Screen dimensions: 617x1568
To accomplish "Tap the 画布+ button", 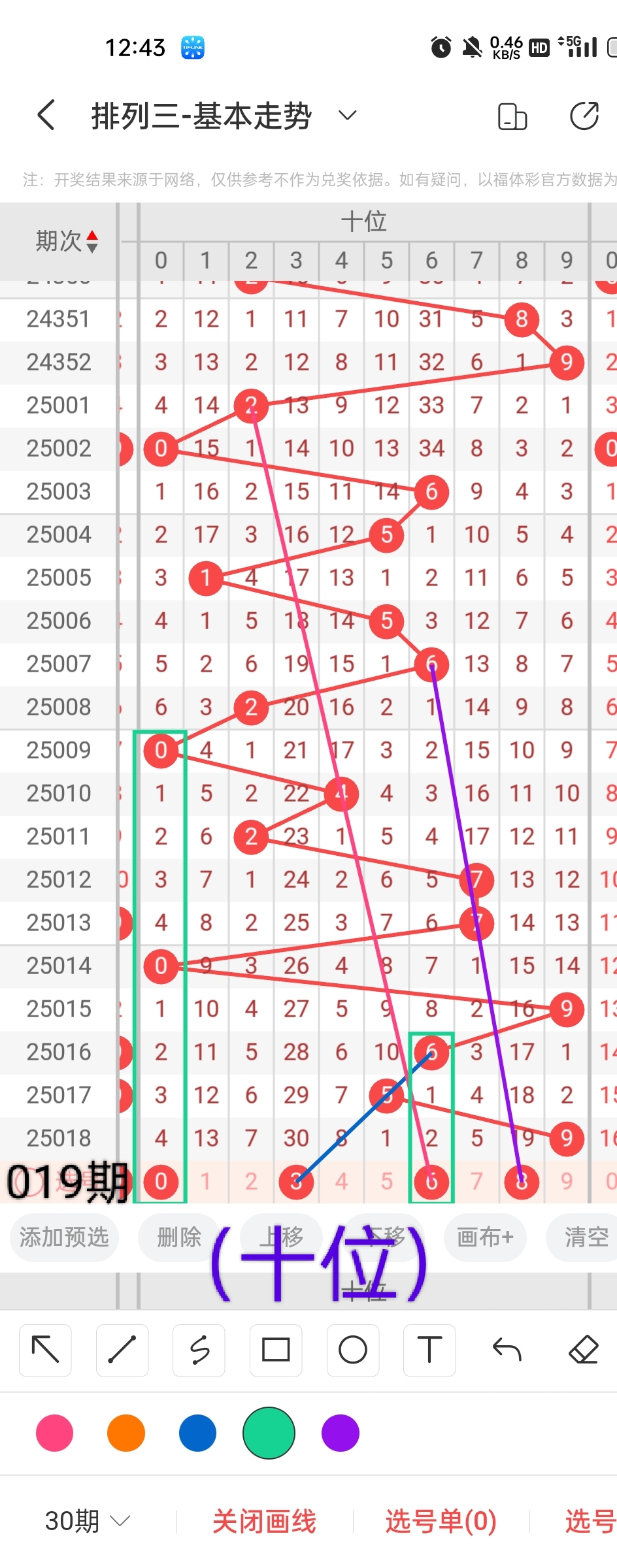I will (485, 1237).
